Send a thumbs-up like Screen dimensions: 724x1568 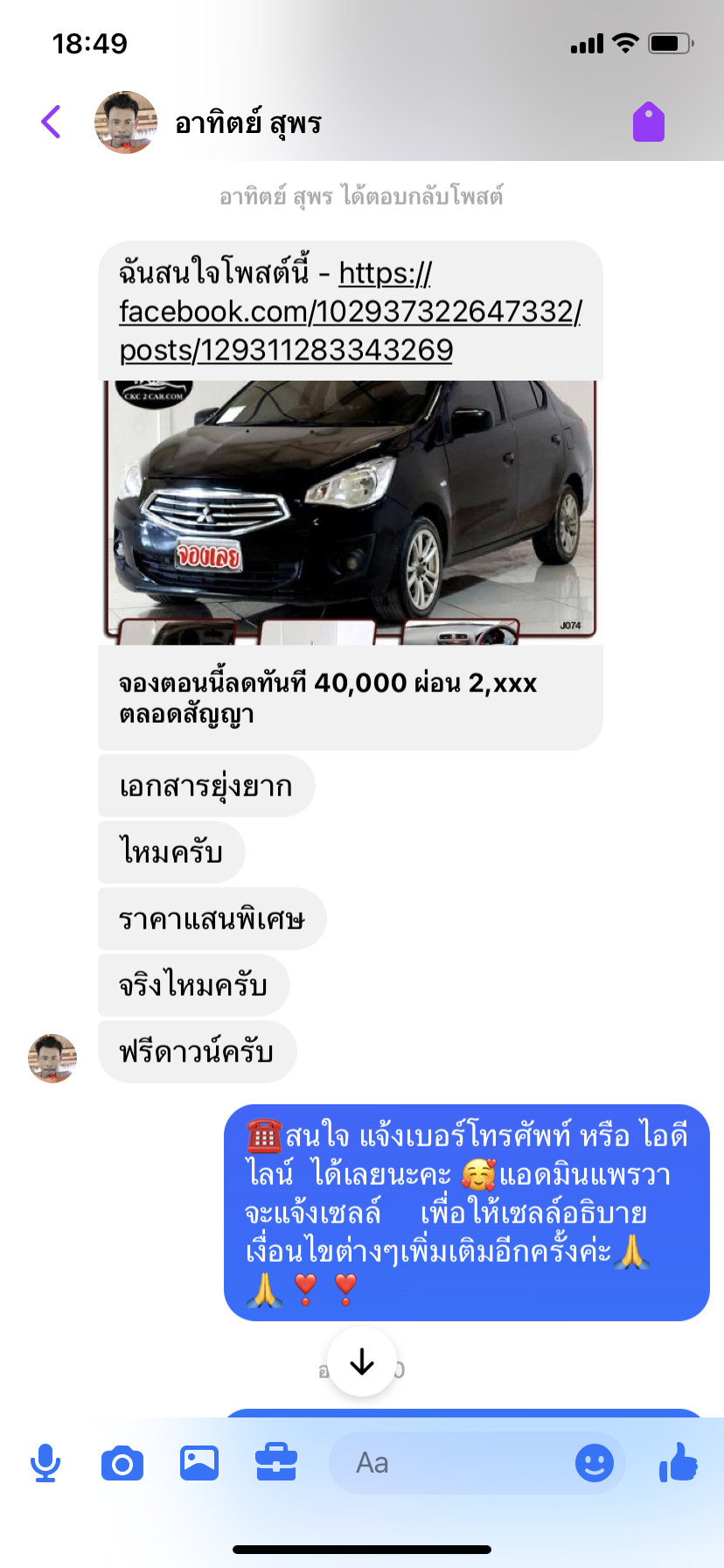click(x=679, y=1461)
